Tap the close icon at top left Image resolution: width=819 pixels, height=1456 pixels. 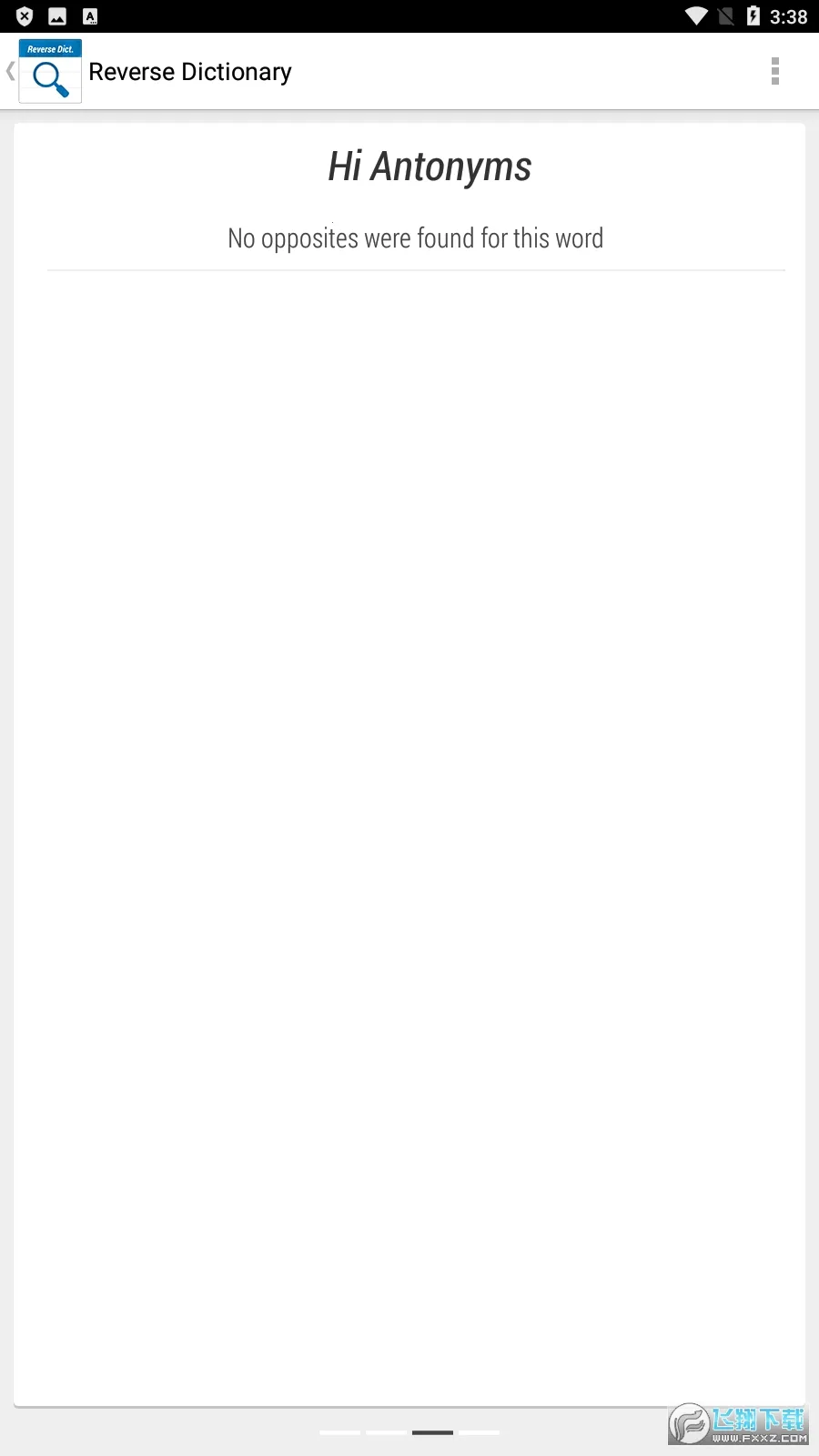(23, 15)
